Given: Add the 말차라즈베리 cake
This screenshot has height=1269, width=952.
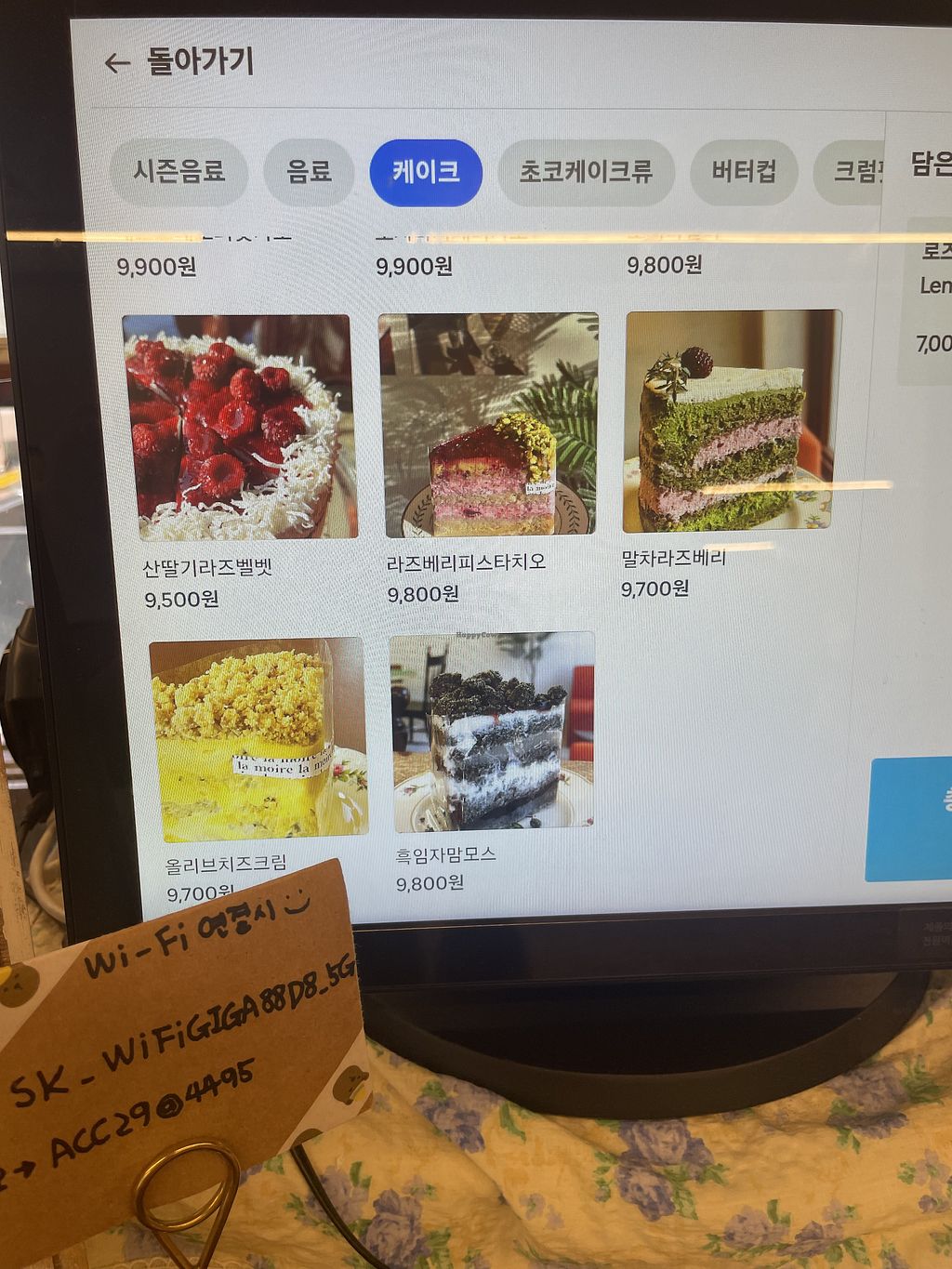Looking at the screenshot, I should tap(732, 421).
